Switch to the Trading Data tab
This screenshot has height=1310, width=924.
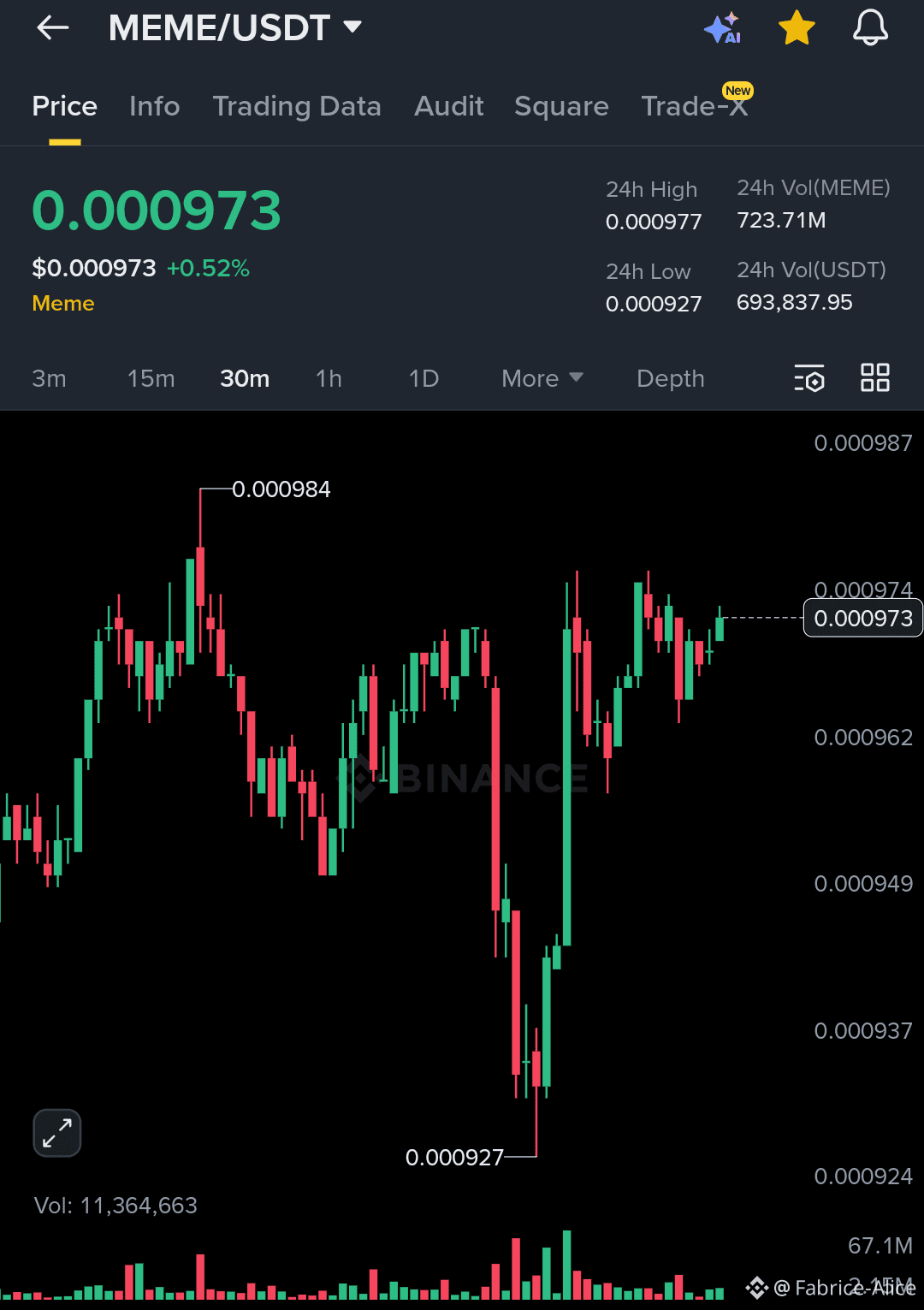coord(297,106)
